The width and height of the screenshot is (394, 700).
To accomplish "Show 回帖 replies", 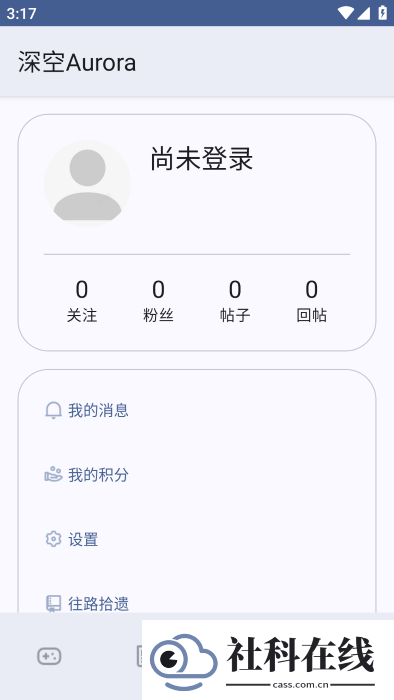I will click(x=311, y=301).
